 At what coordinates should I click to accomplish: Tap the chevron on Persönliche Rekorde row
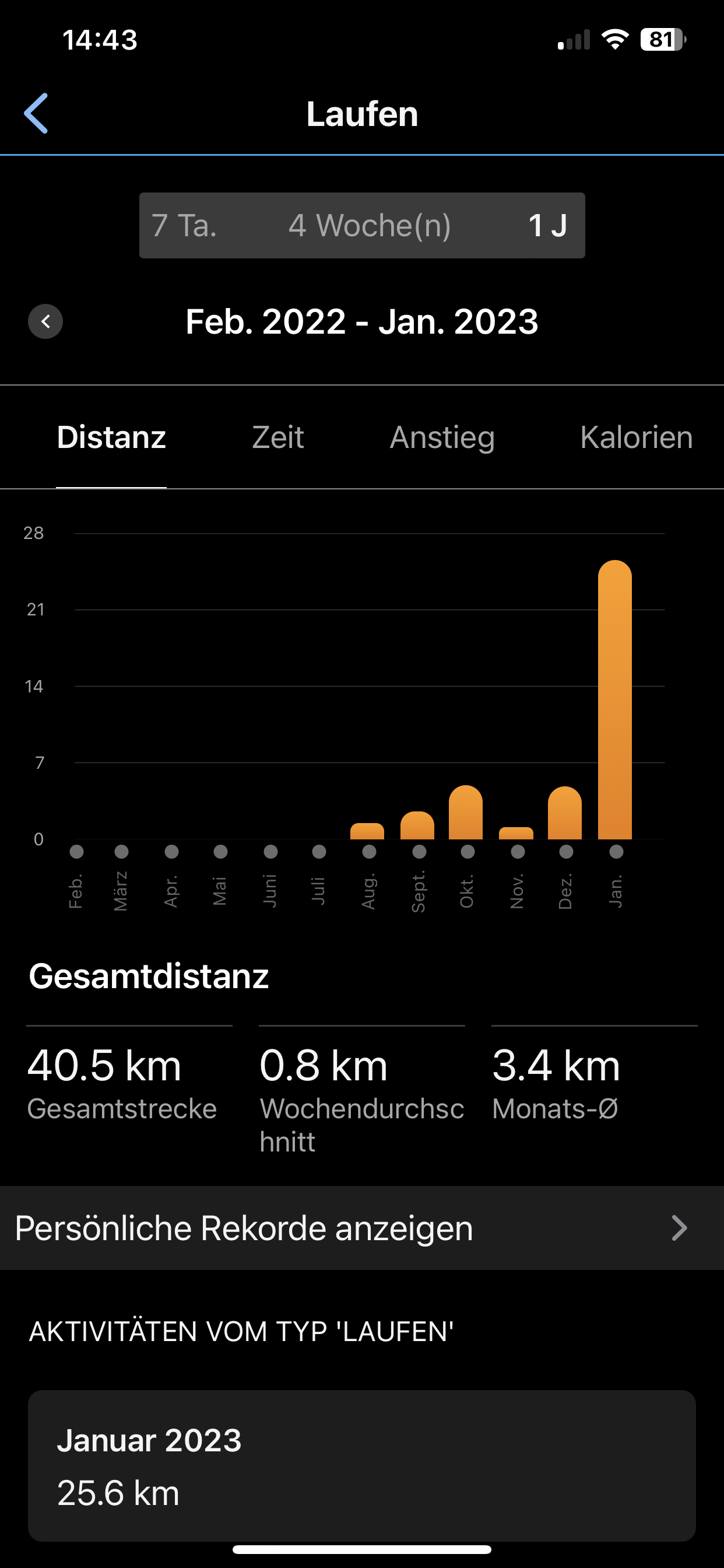680,1228
